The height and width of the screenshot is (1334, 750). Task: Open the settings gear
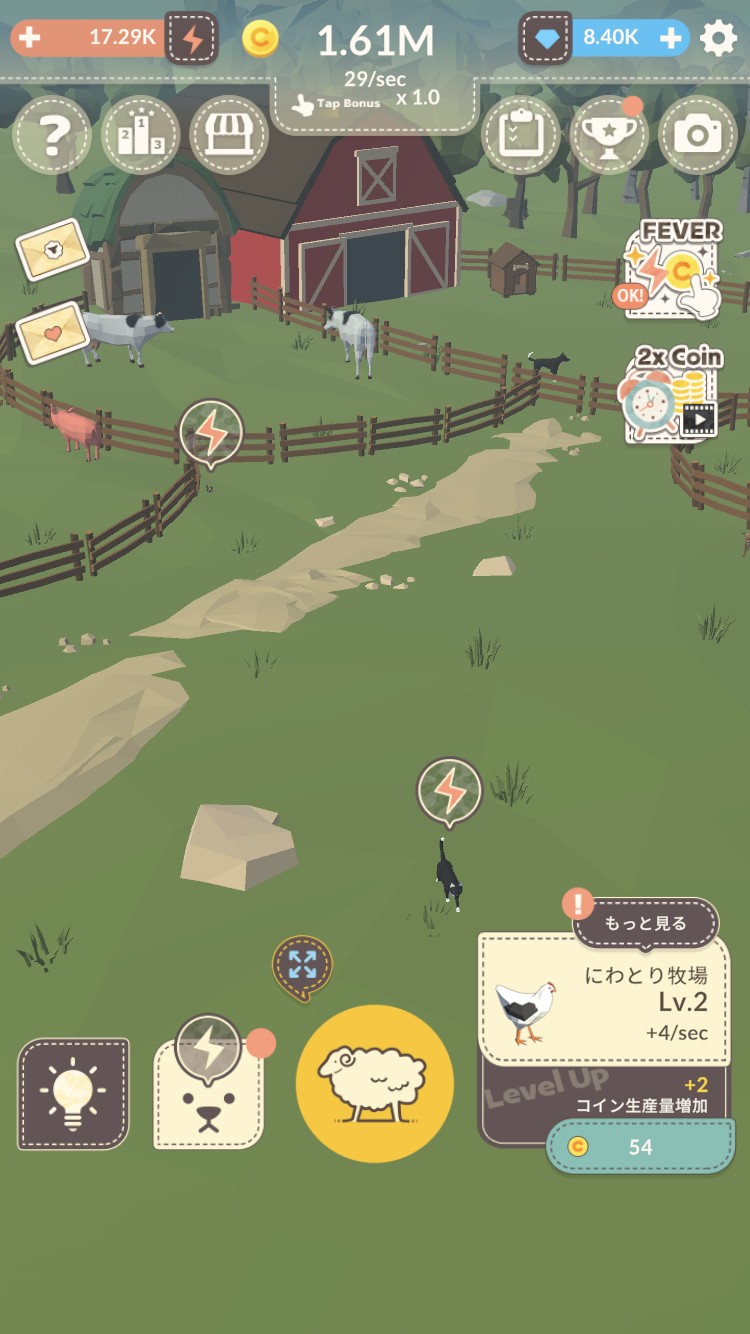coord(718,38)
